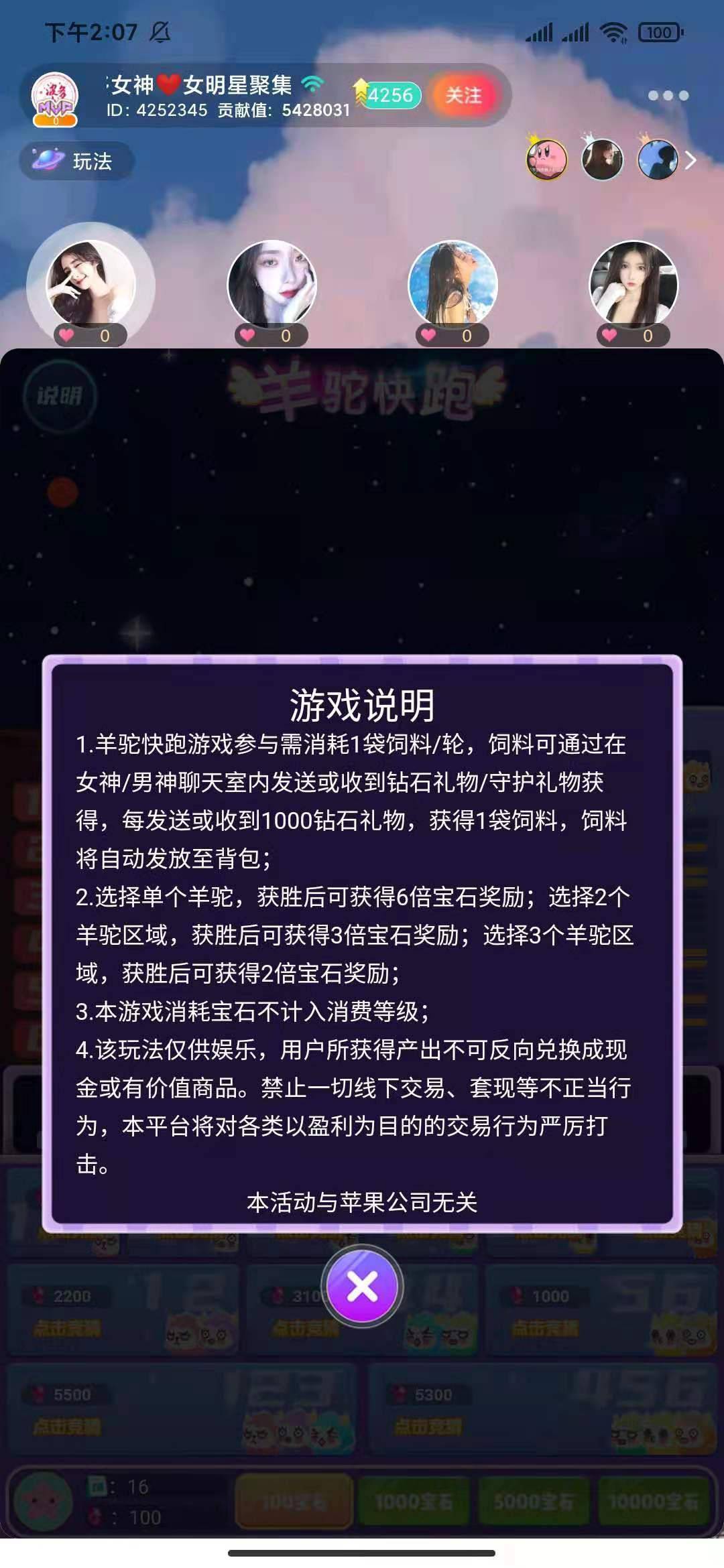Close the 游戏说明 dialog
The height and width of the screenshot is (1568, 724).
[x=362, y=1286]
